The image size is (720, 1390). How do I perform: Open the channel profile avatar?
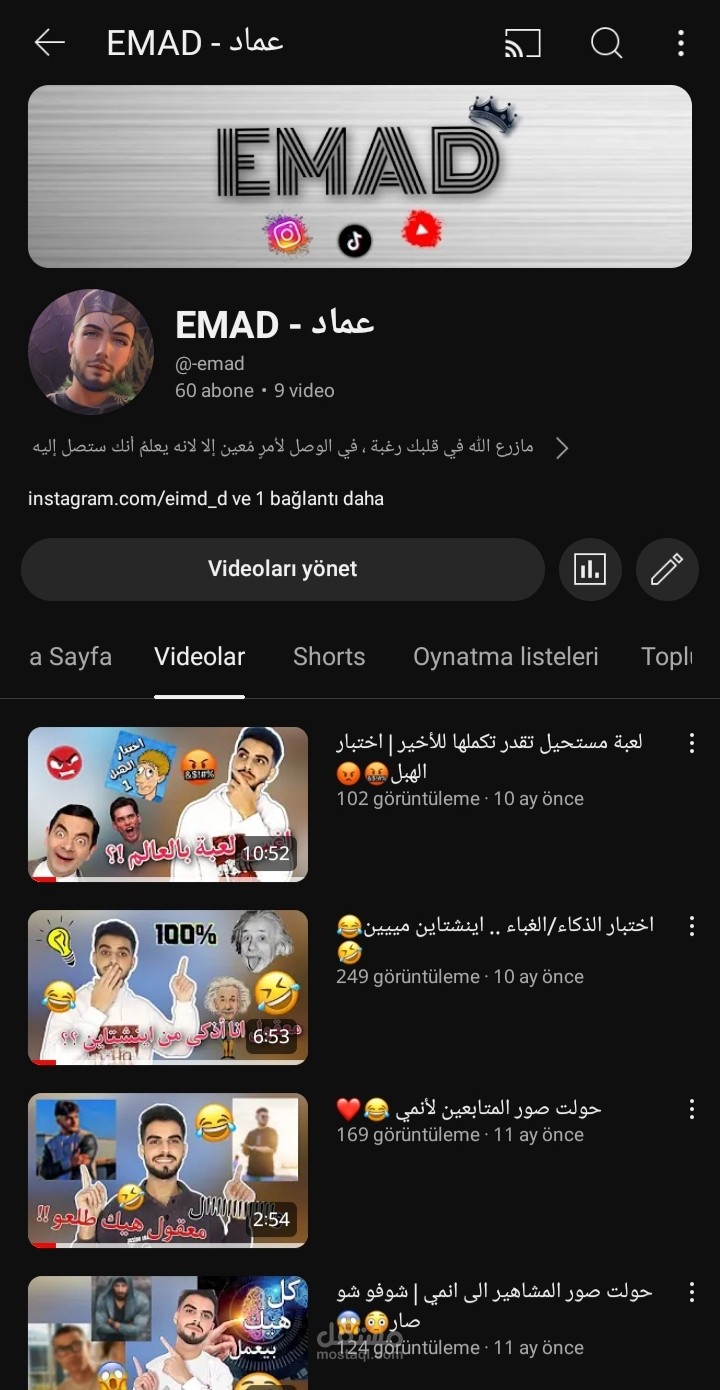pyautogui.click(x=91, y=351)
